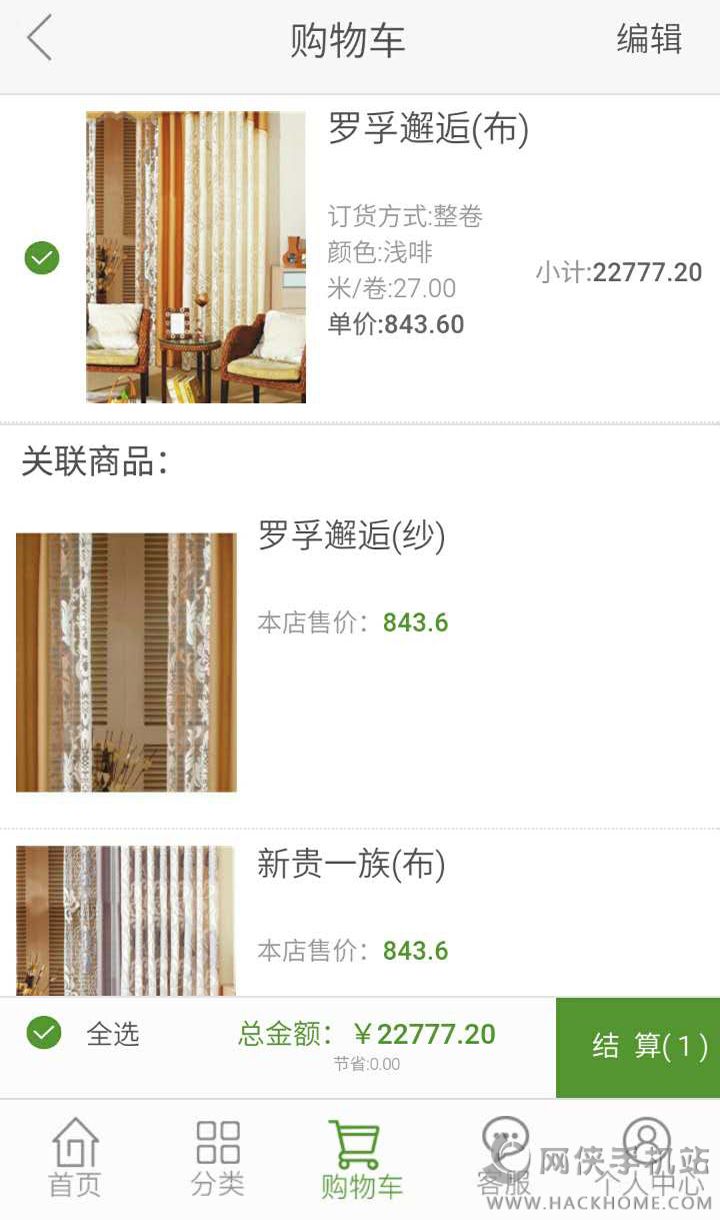
Task: Switch to the 分类 categories tab
Action: click(x=218, y=1158)
